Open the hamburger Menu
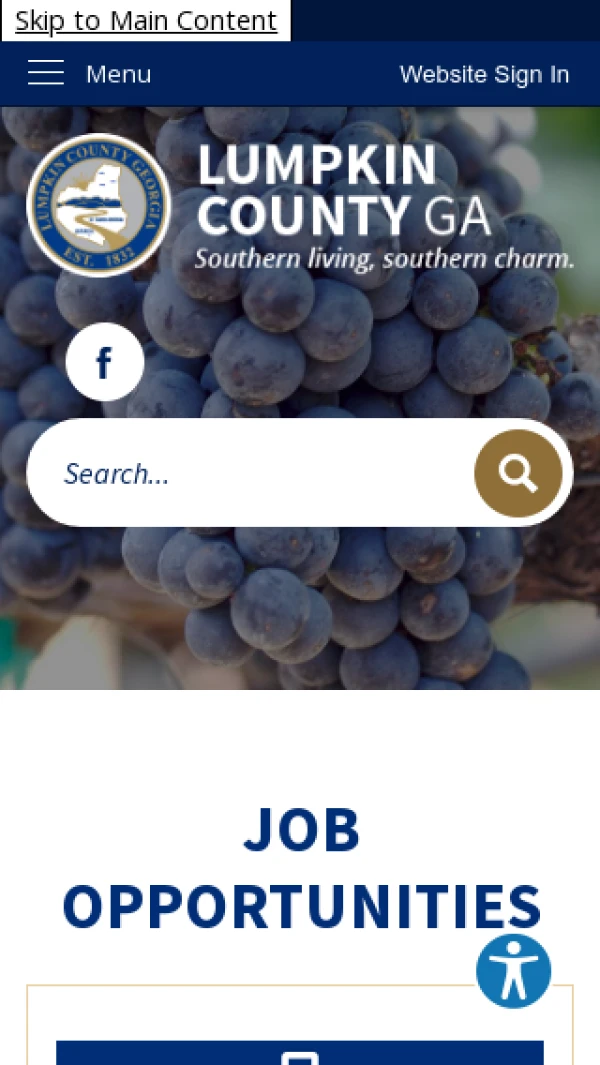This screenshot has height=1065, width=600. pos(88,74)
